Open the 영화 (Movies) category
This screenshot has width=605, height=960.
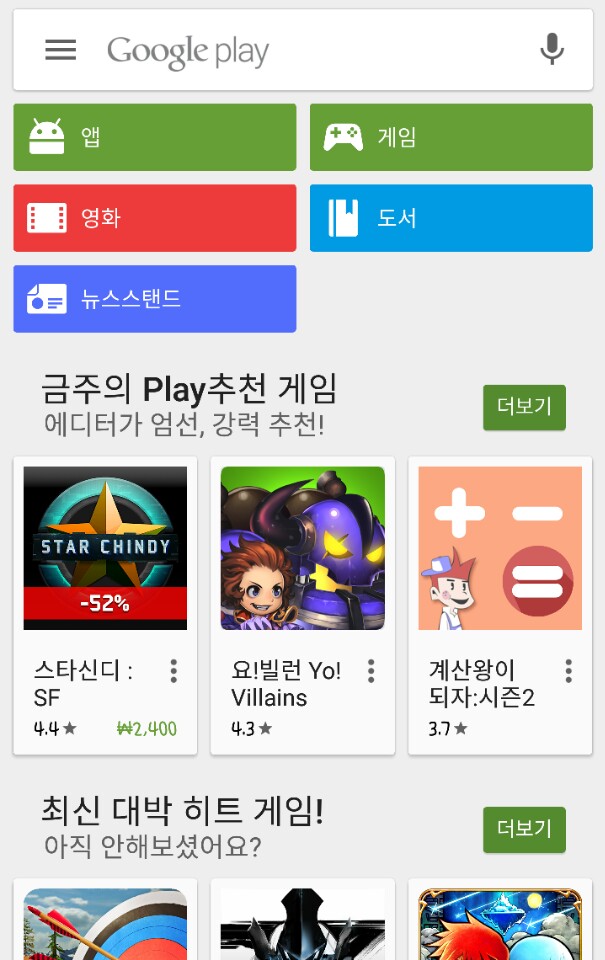point(155,218)
